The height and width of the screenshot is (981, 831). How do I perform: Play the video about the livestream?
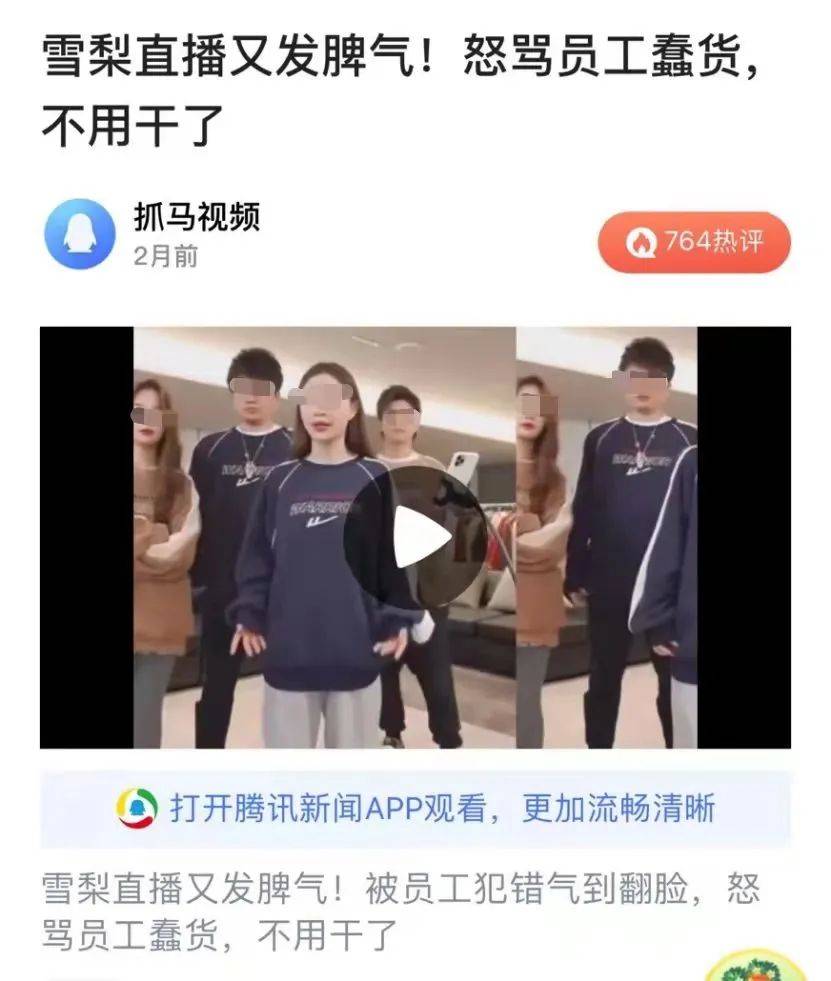[x=416, y=538]
